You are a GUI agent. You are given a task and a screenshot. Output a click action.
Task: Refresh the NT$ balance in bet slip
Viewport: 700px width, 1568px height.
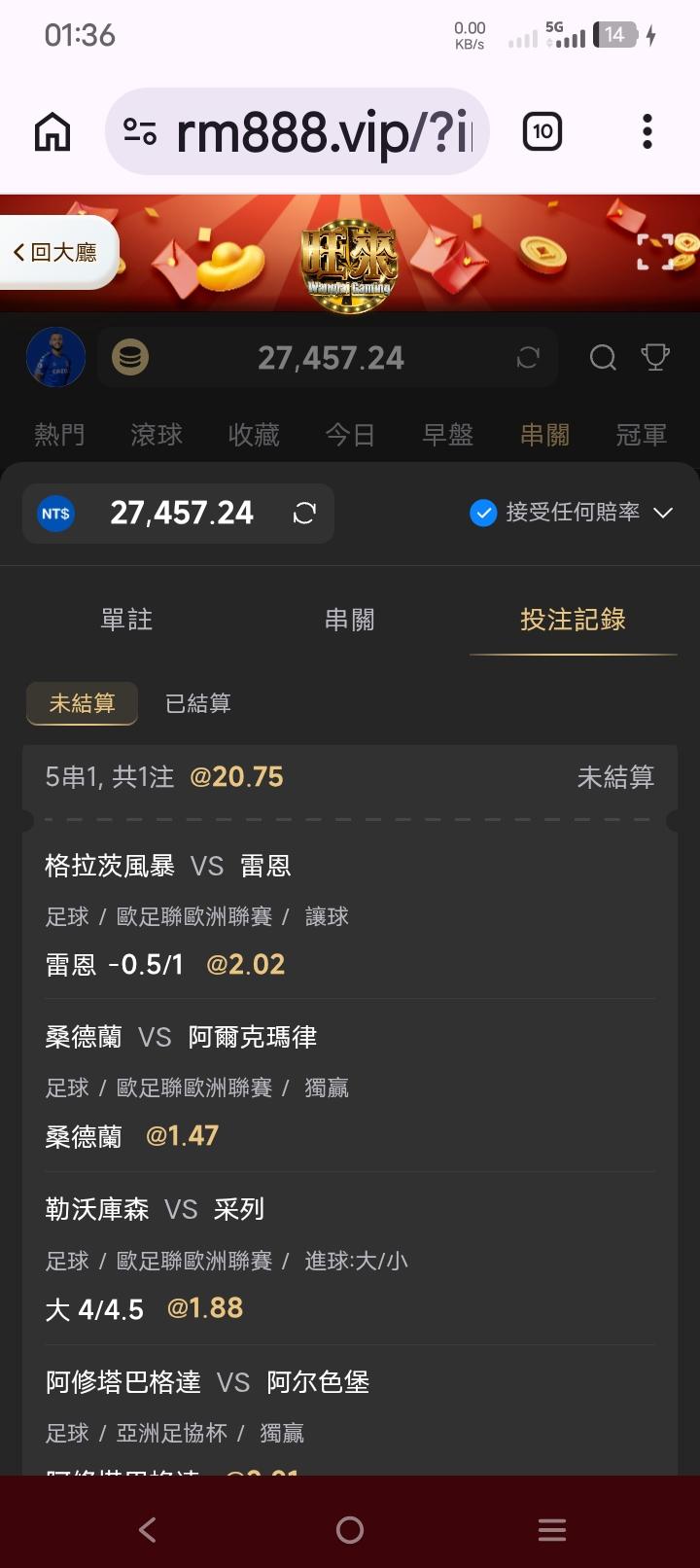click(x=304, y=513)
